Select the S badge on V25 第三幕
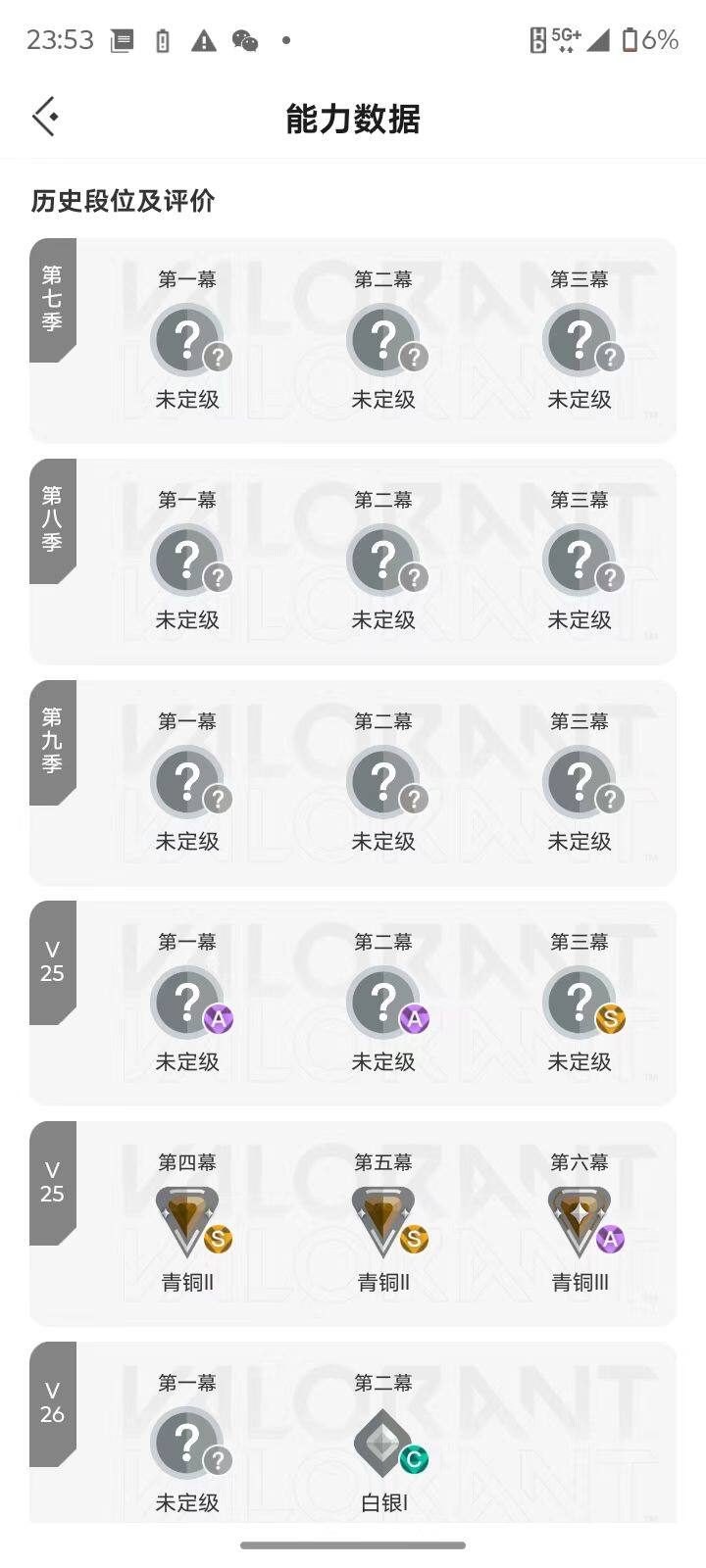Image resolution: width=706 pixels, height=1568 pixels. click(x=611, y=1019)
